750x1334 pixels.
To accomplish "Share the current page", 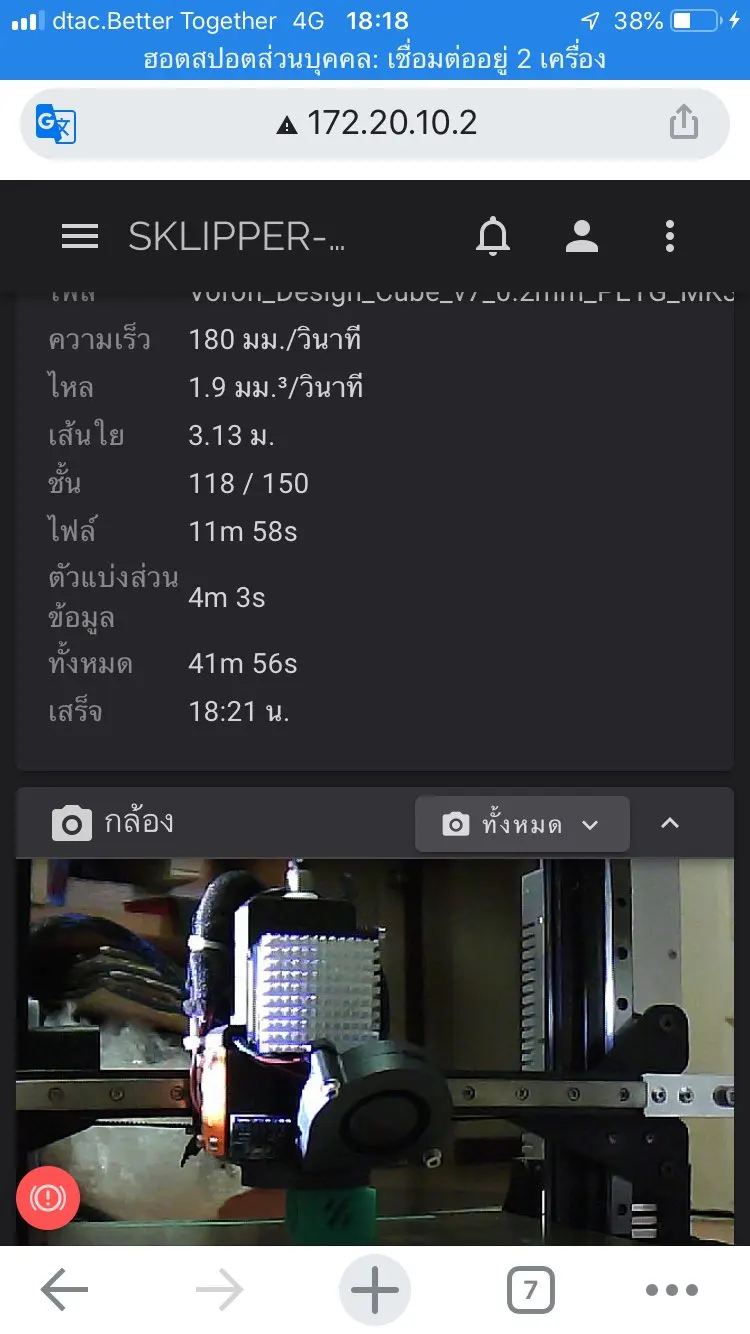I will 683,124.
